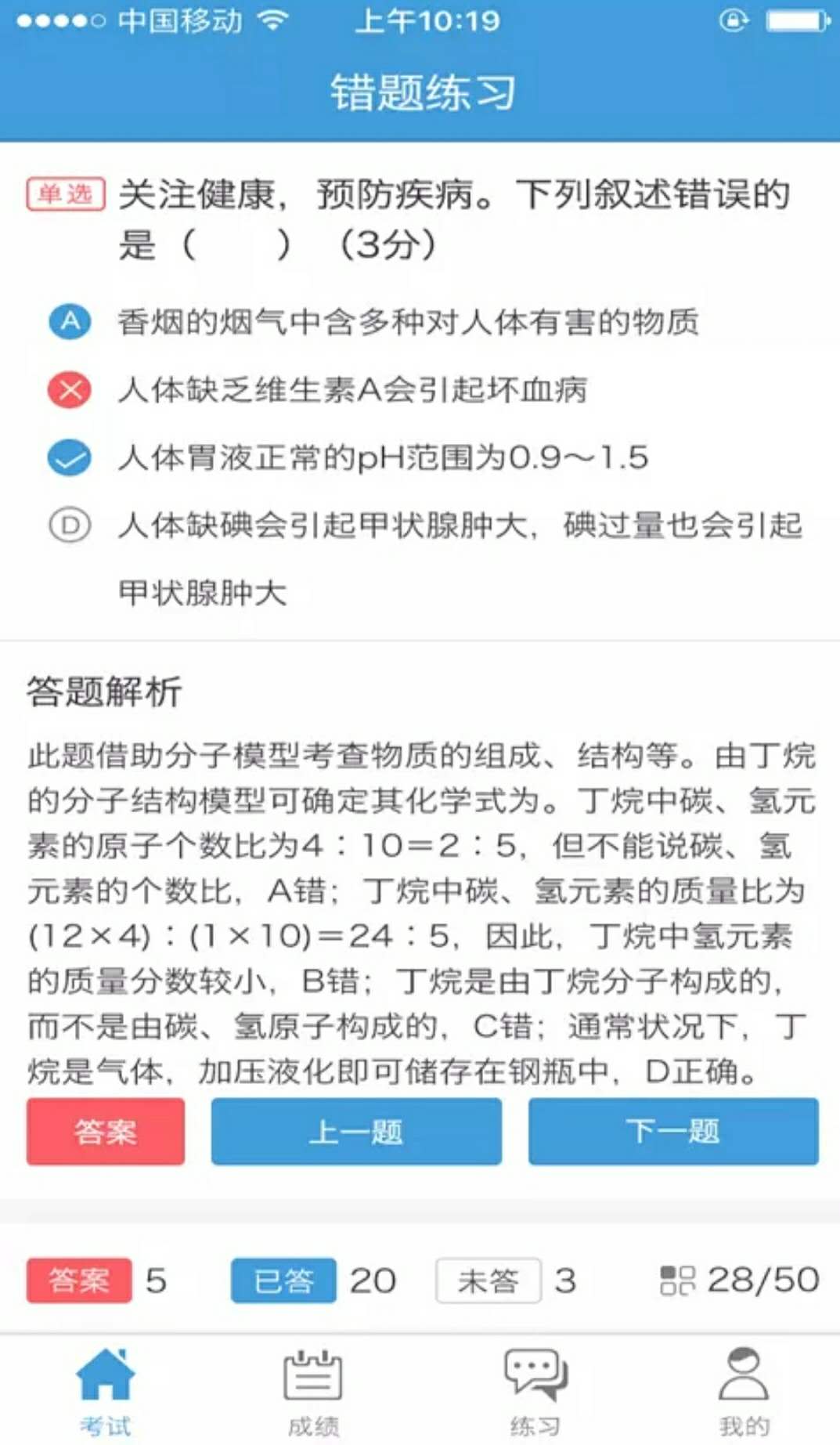Switch to the 练习 tab
This screenshot has width=840, height=1445.
pos(536,1392)
